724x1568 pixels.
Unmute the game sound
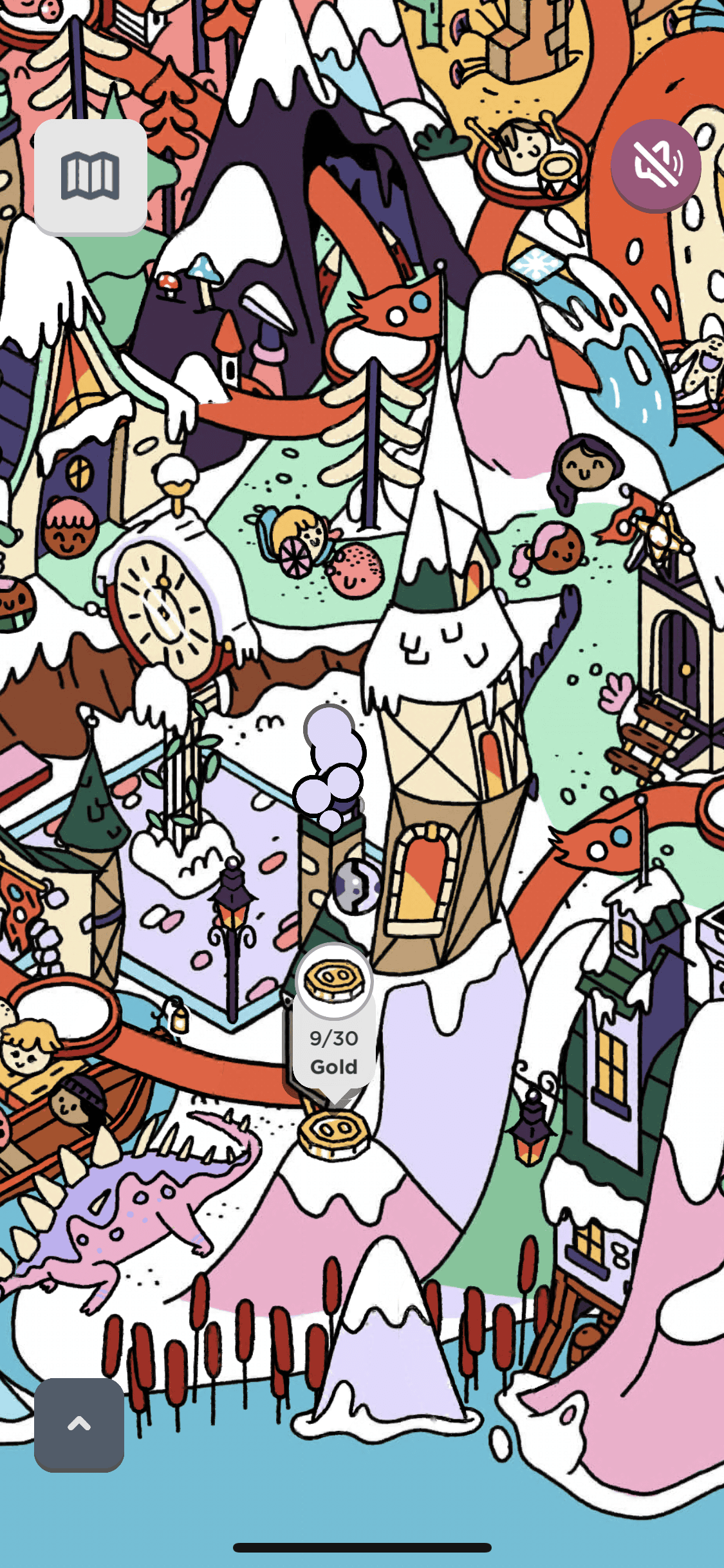coord(655,165)
